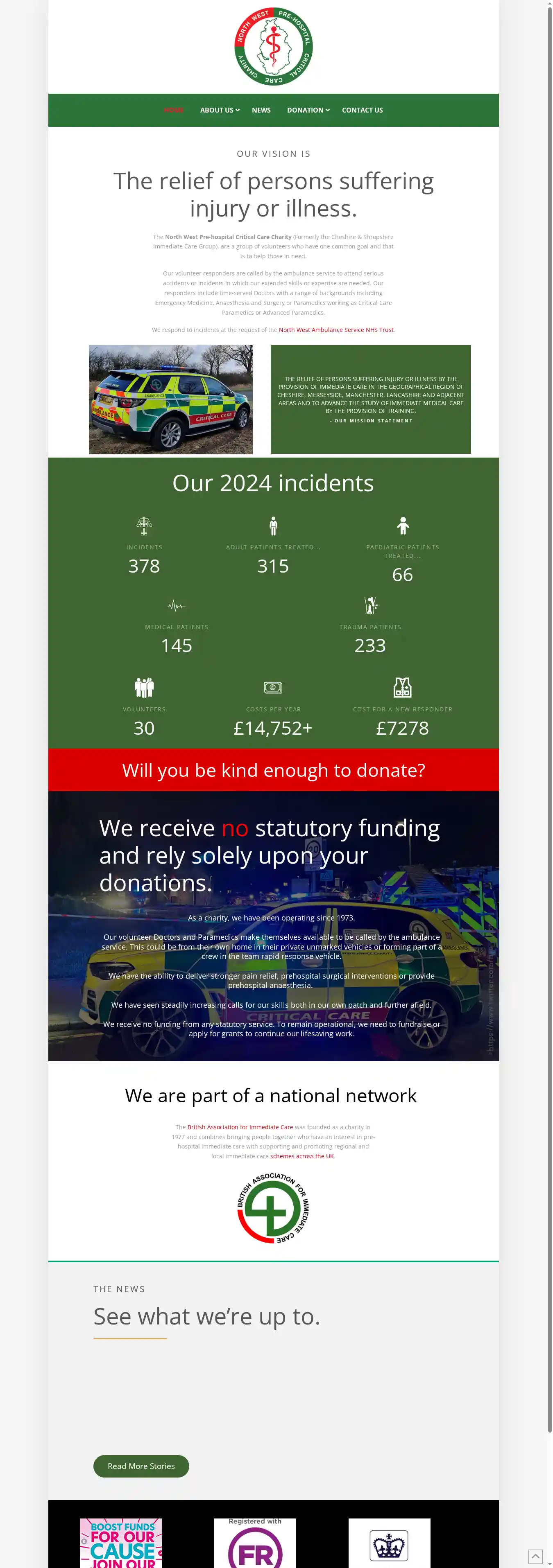Screen dimensions: 553x1568
Task: Open the Home navigation item
Action: coord(174,110)
